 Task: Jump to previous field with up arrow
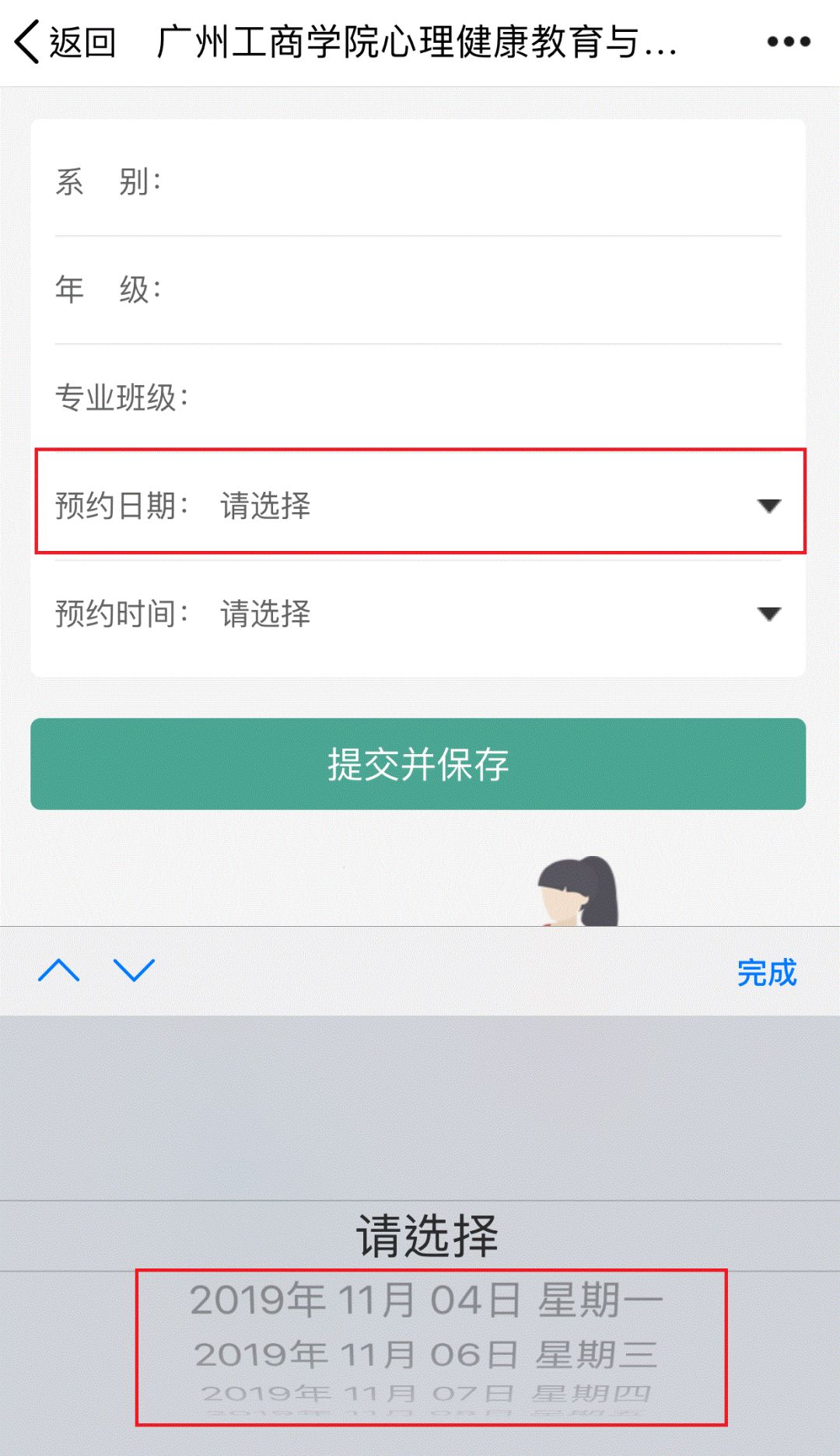coord(59,970)
